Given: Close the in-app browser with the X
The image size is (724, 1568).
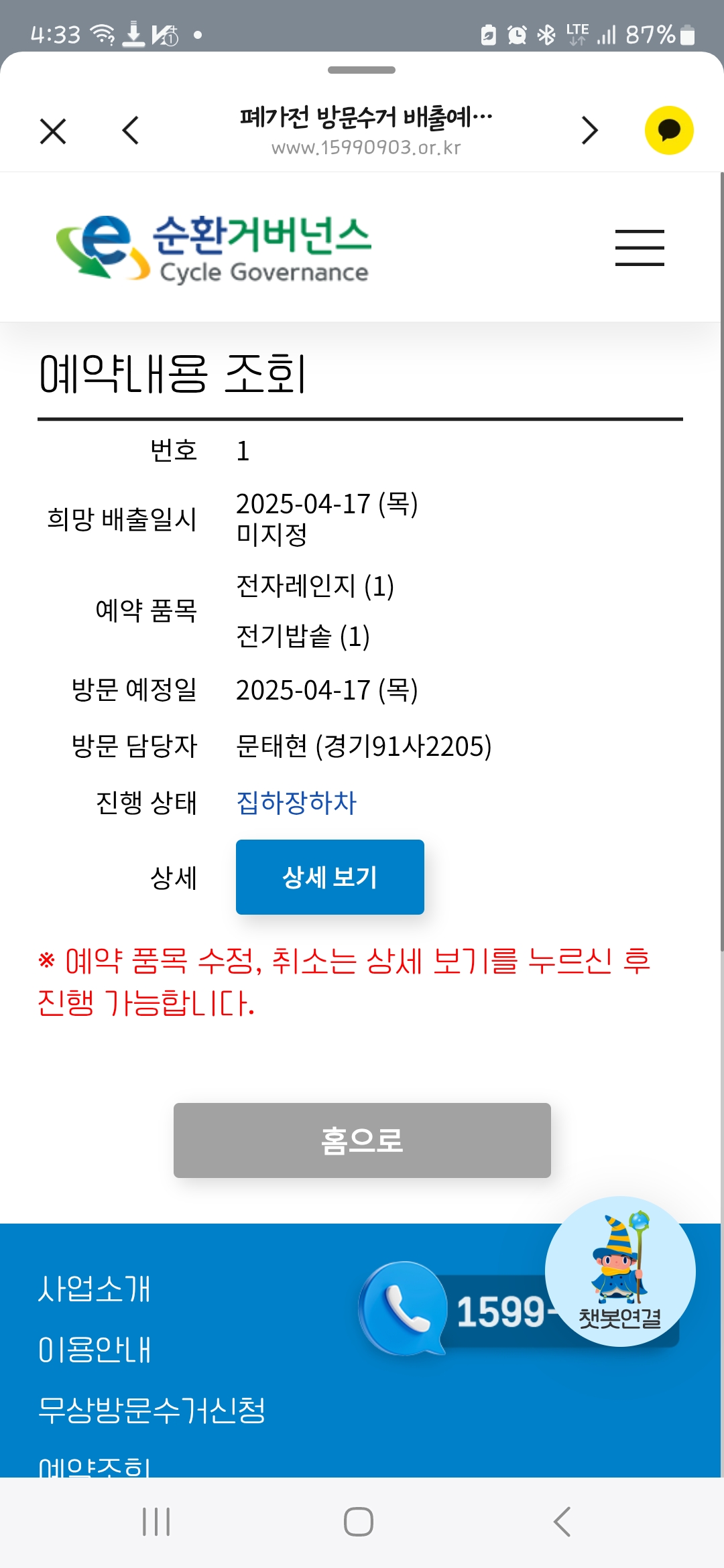Looking at the screenshot, I should pyautogui.click(x=53, y=131).
